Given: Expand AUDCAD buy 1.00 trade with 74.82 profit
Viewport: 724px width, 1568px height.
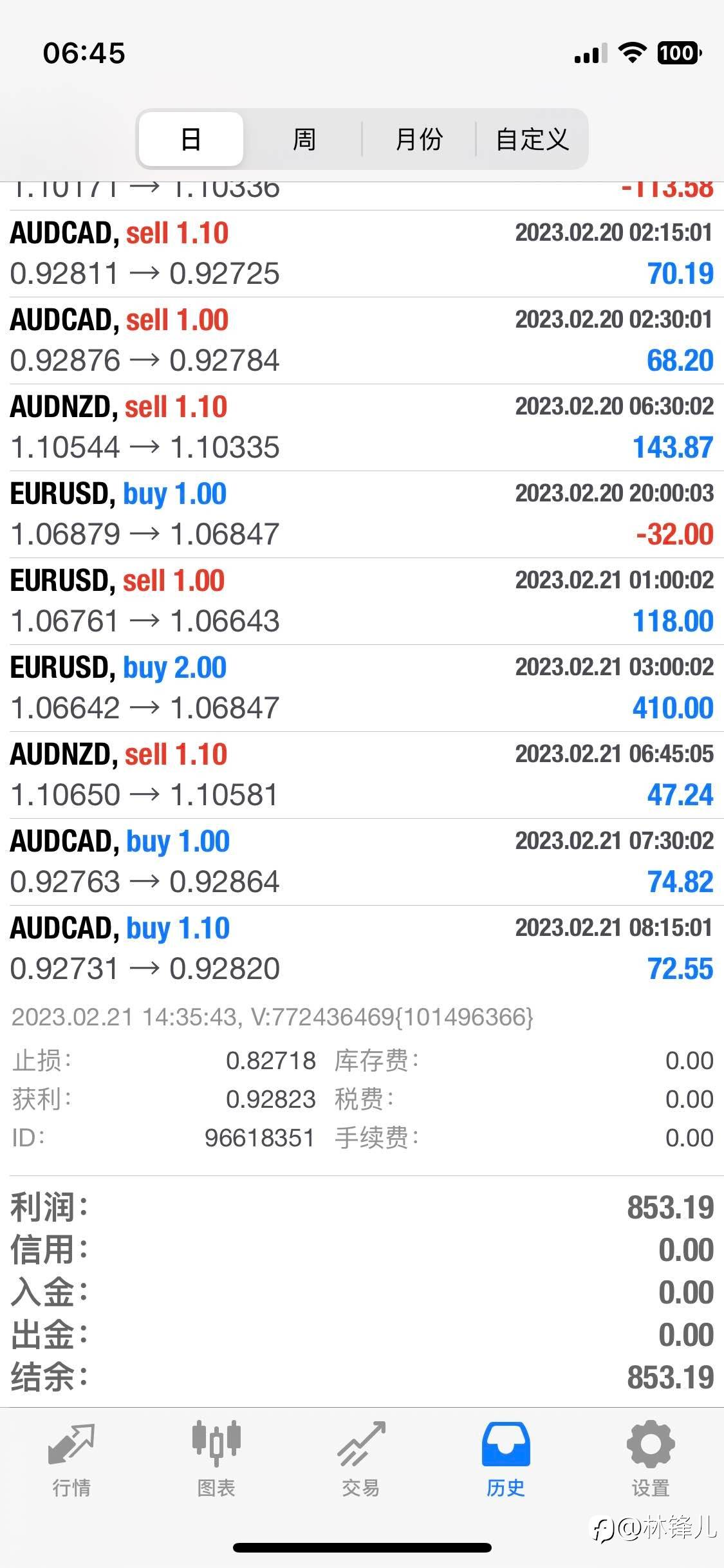Looking at the screenshot, I should (x=362, y=862).
